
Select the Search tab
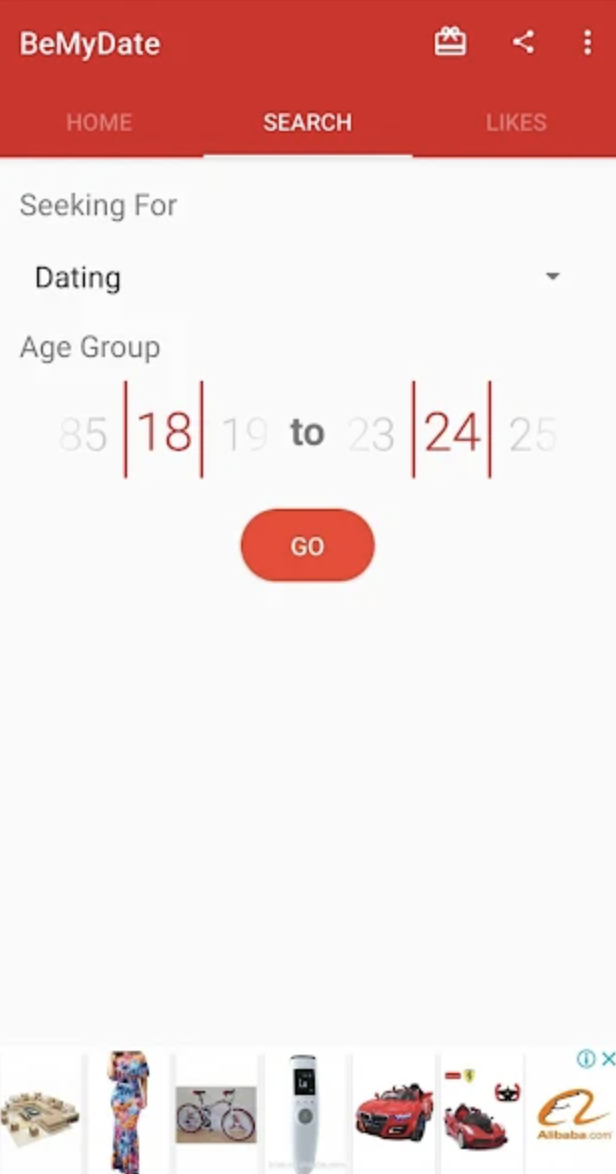307,123
